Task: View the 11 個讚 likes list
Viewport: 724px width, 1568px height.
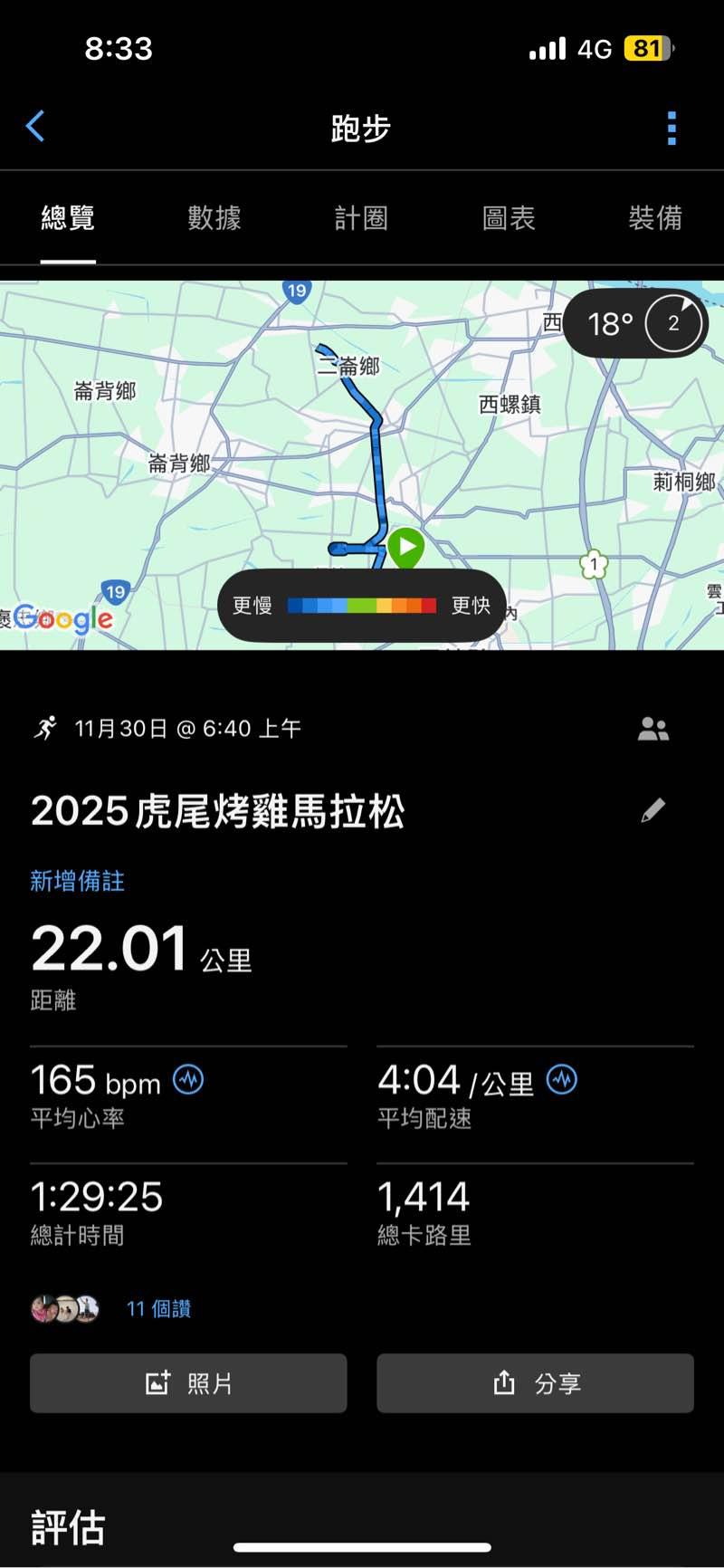Action: (158, 1308)
